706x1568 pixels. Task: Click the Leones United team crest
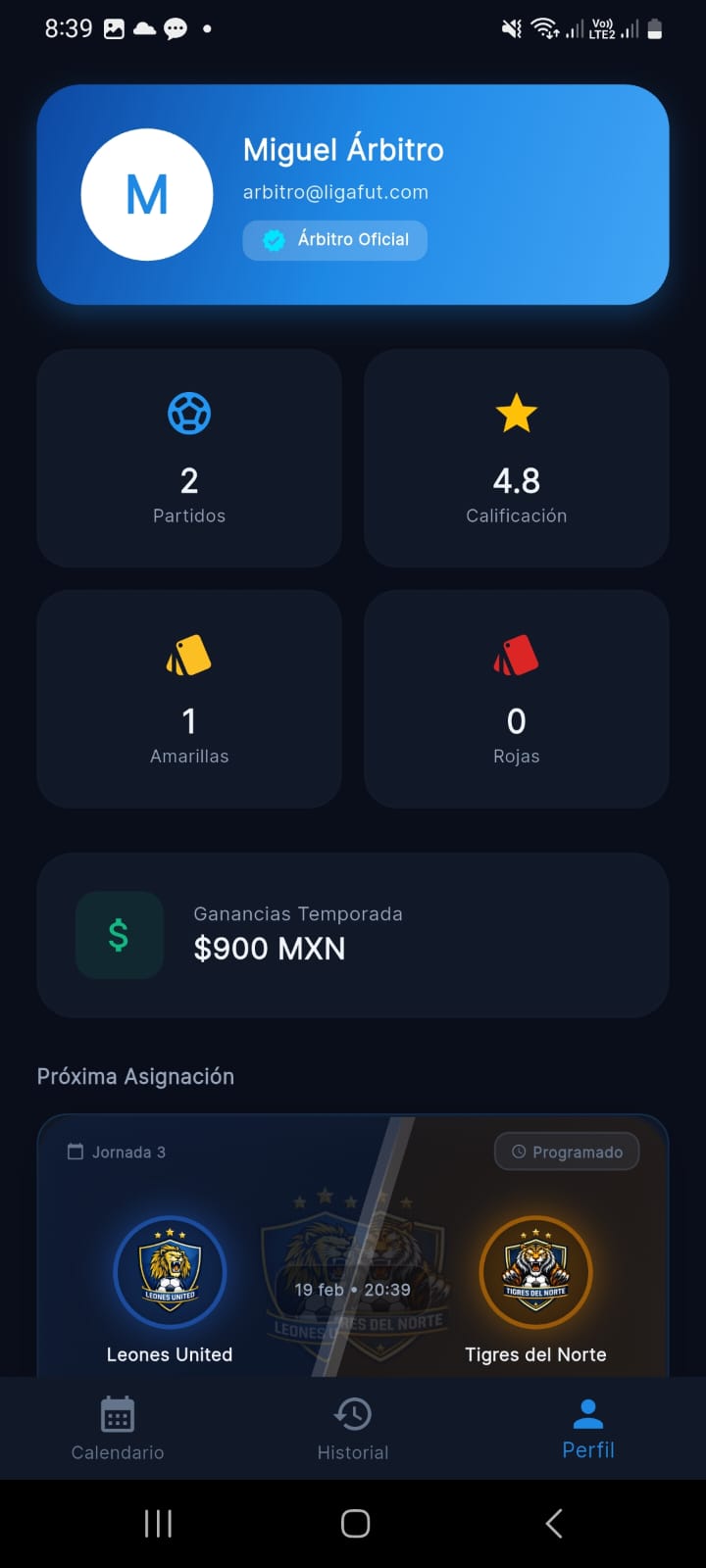(169, 1272)
